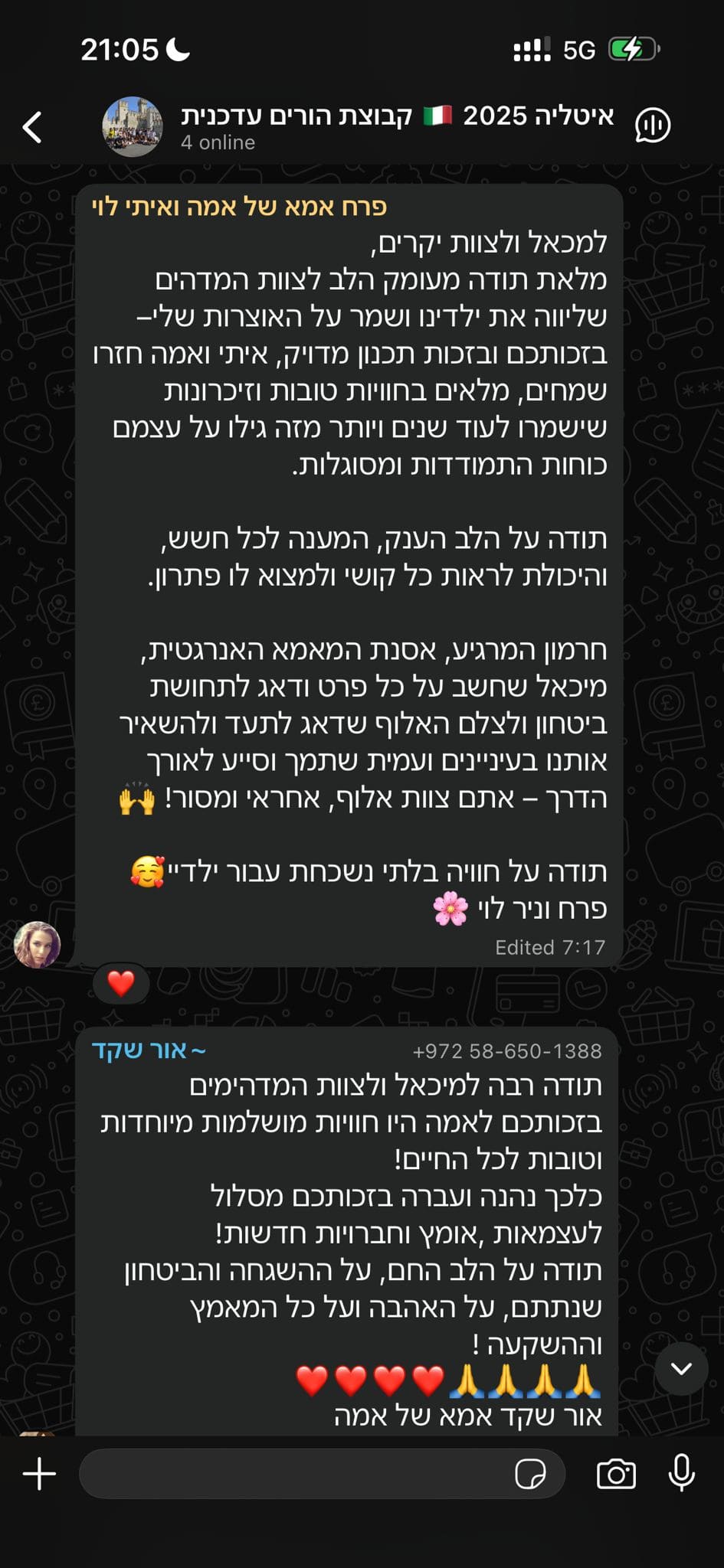The width and height of the screenshot is (724, 1568).
Task: Open the profile of sender אור שקד
Action: (x=149, y=1050)
